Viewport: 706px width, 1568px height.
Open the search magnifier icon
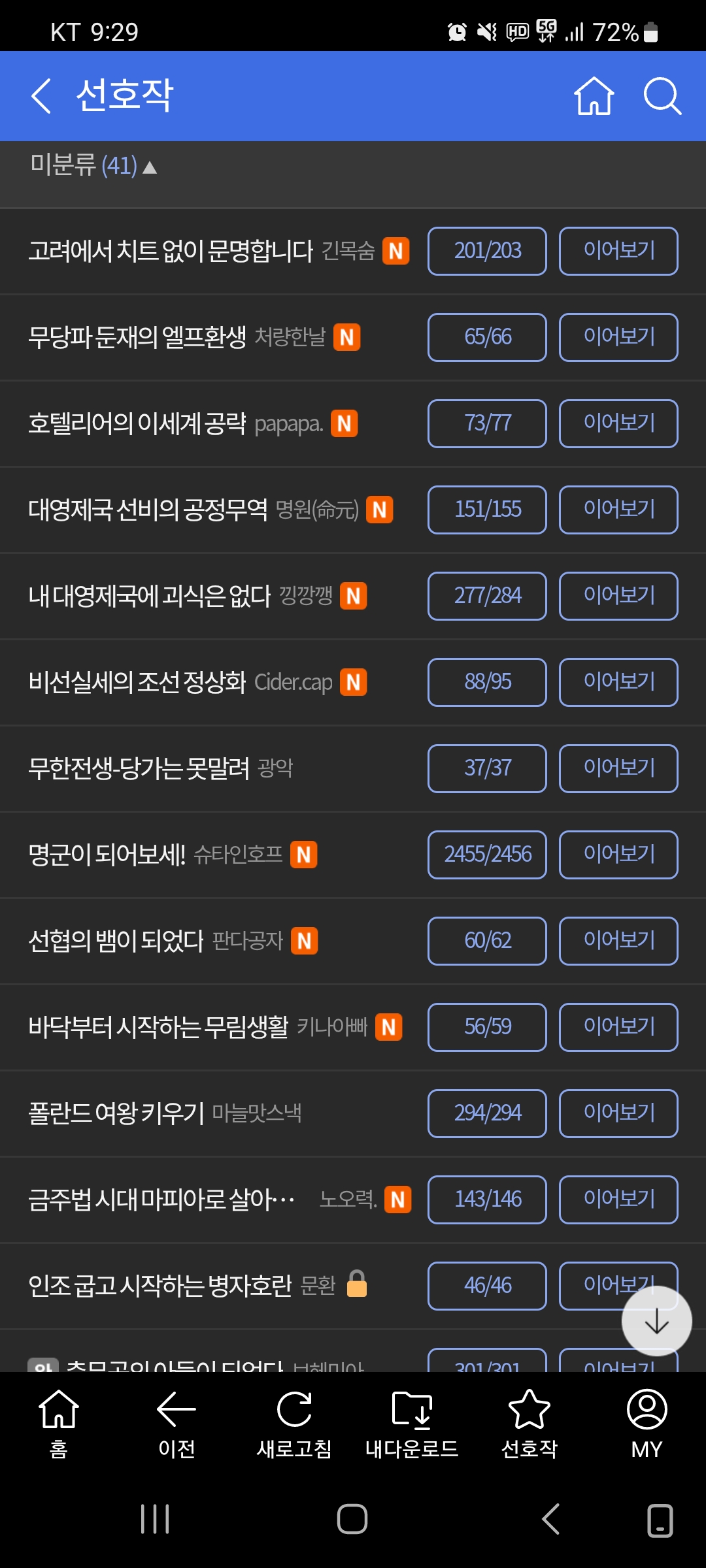coord(662,96)
